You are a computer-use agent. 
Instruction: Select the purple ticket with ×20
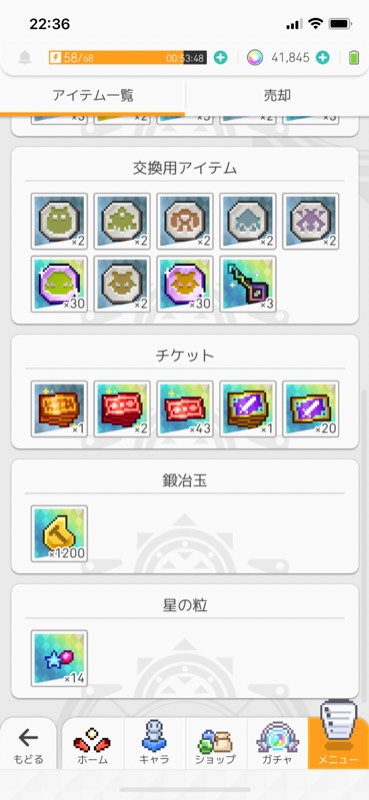[x=310, y=408]
